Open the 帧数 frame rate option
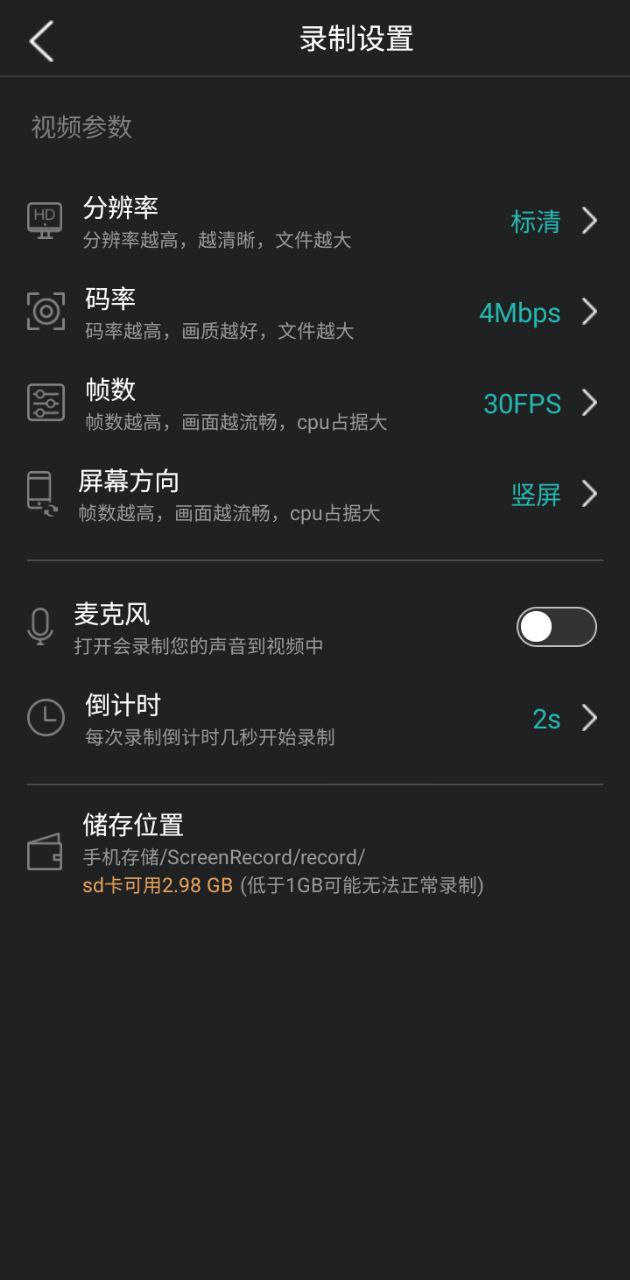This screenshot has width=630, height=1280. (315, 403)
